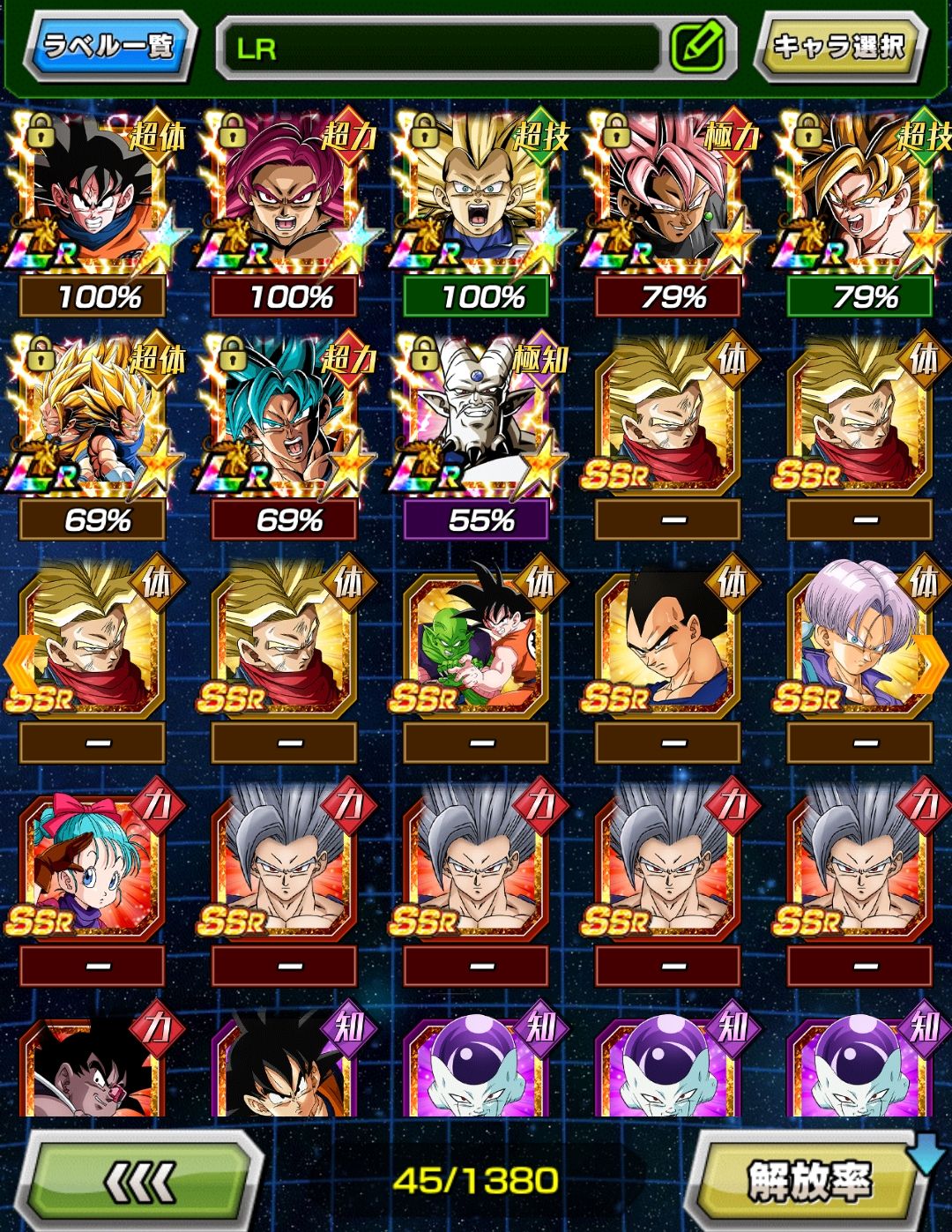The width and height of the screenshot is (952, 1232).
Task: Open the ラベル一覧 label list
Action: click(108, 46)
